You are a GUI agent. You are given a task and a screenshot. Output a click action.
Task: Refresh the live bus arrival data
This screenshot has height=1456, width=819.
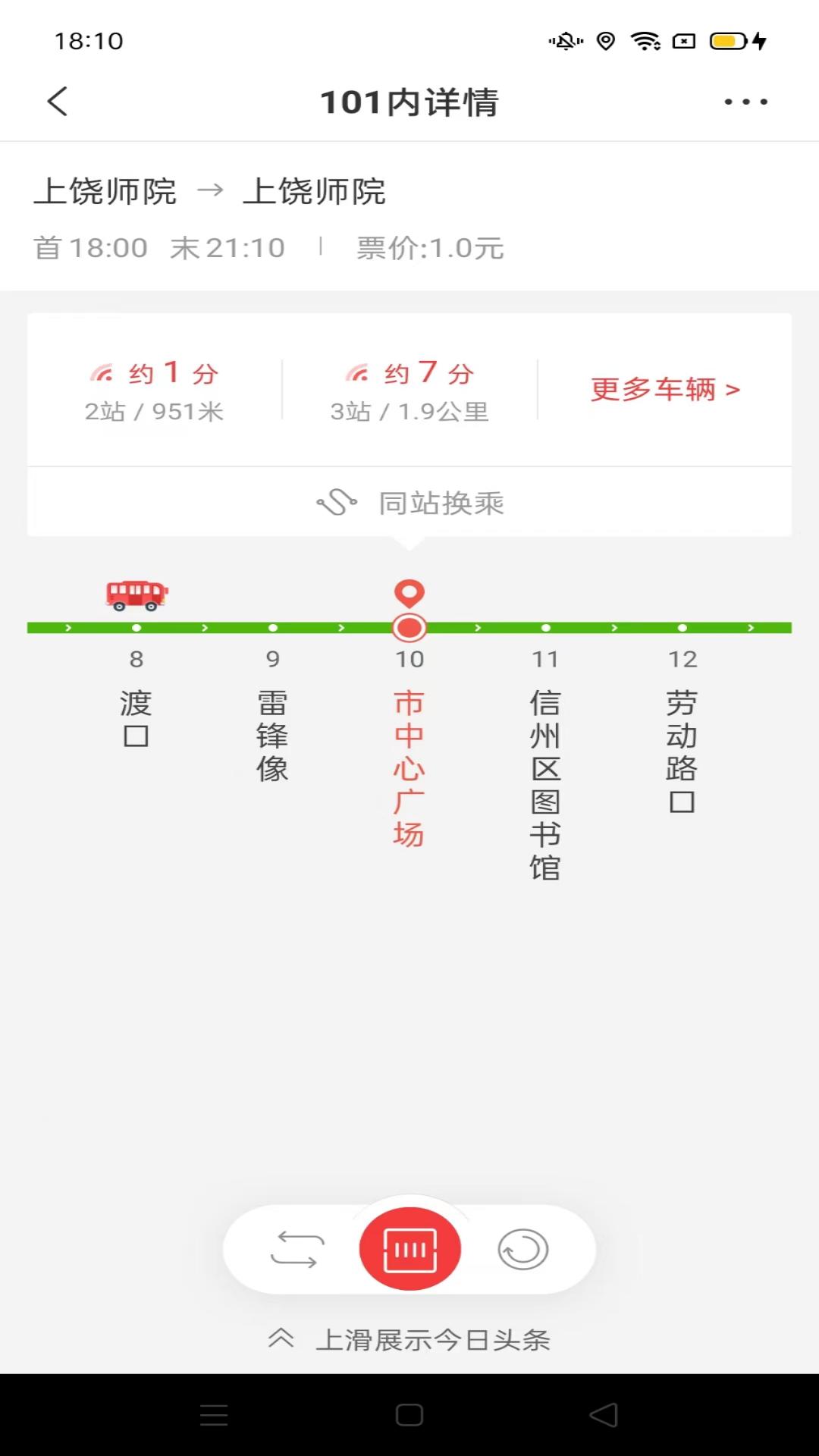pyautogui.click(x=521, y=1249)
